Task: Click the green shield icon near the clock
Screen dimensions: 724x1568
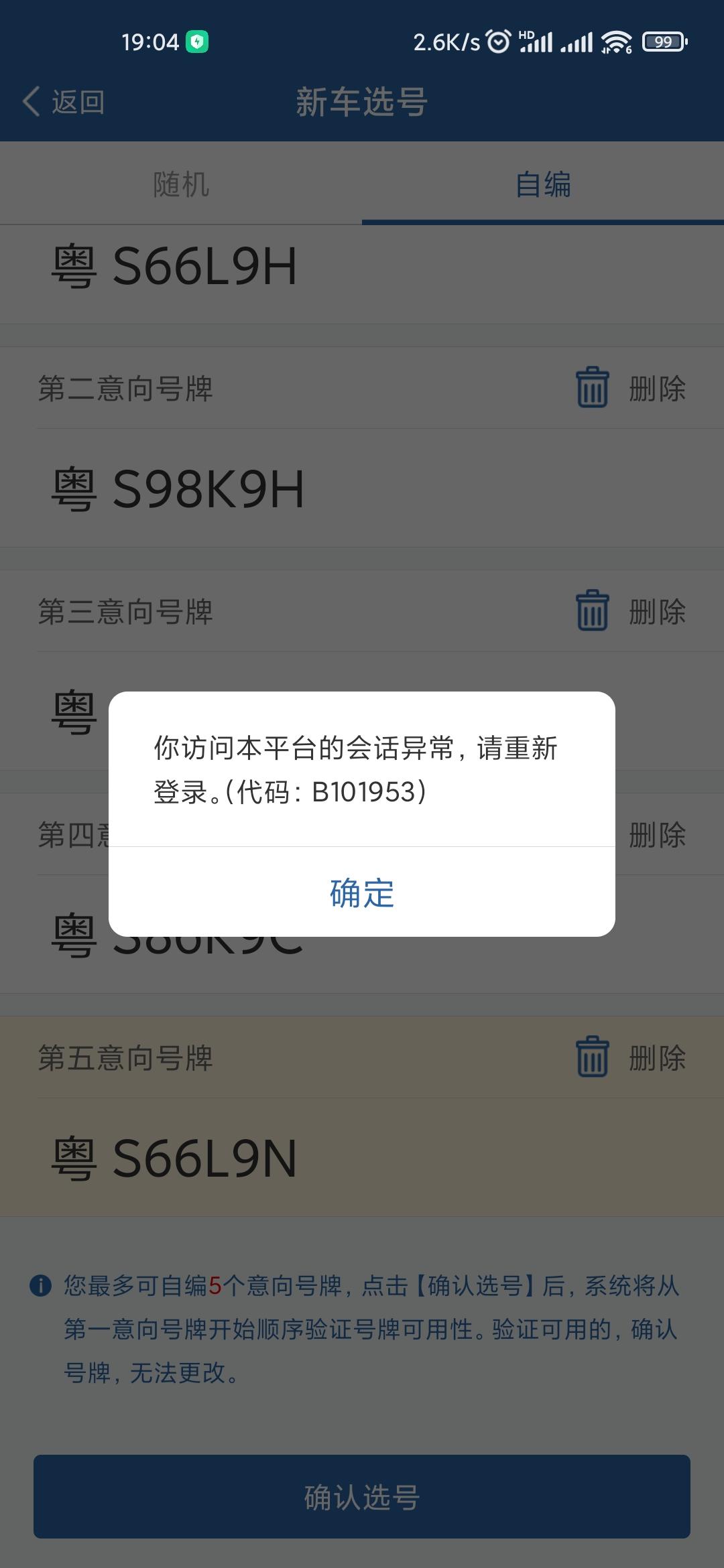Action: 198,42
